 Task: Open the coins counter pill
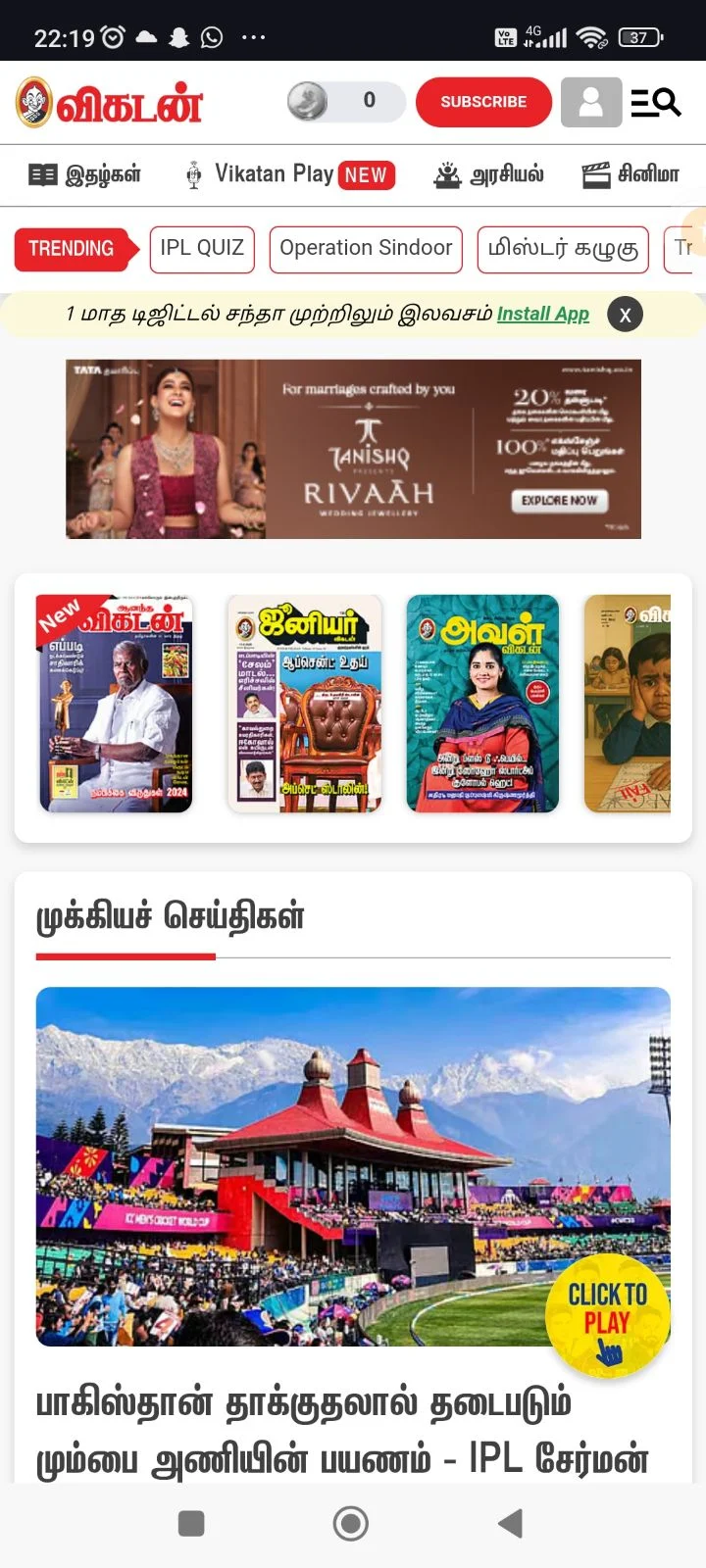(x=346, y=101)
